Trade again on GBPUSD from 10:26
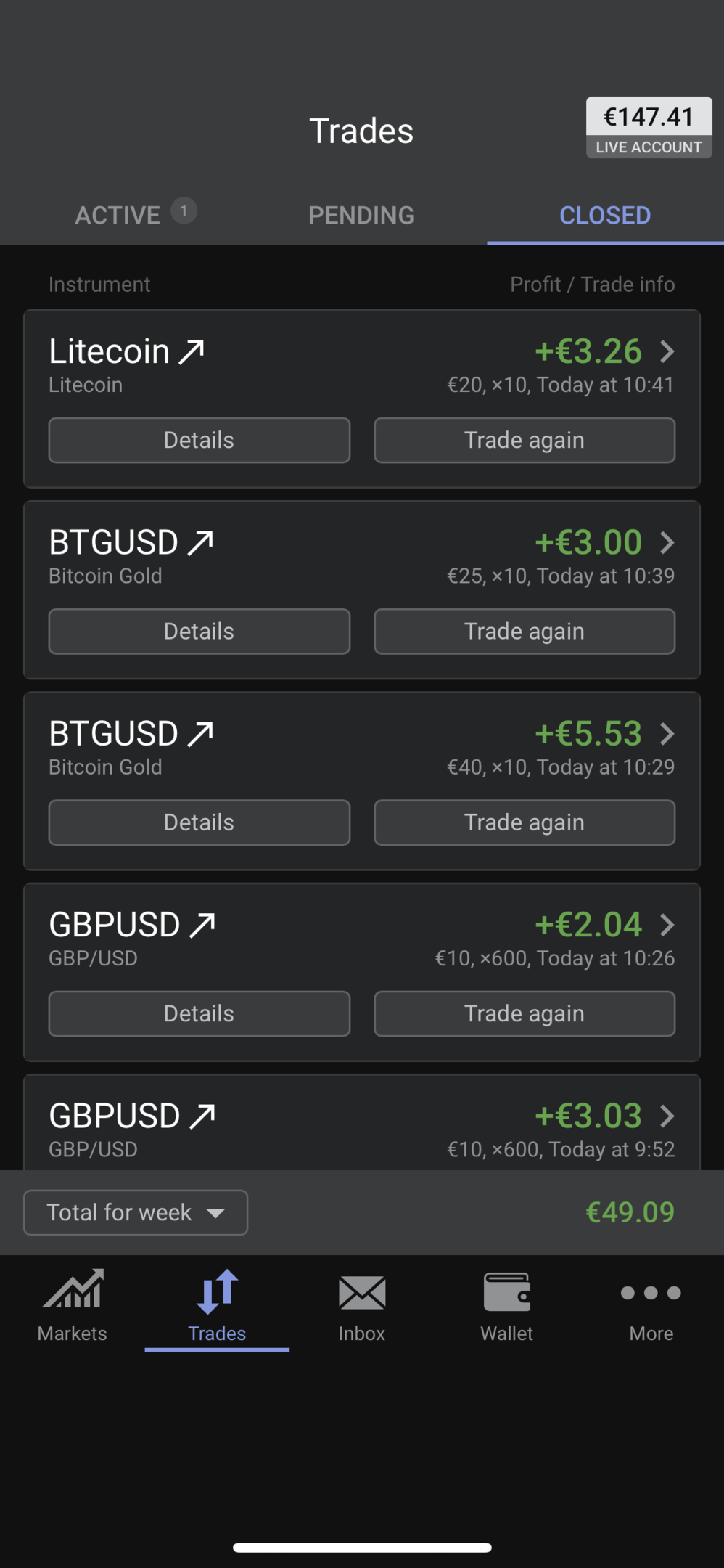This screenshot has height=1568, width=724. [525, 1013]
